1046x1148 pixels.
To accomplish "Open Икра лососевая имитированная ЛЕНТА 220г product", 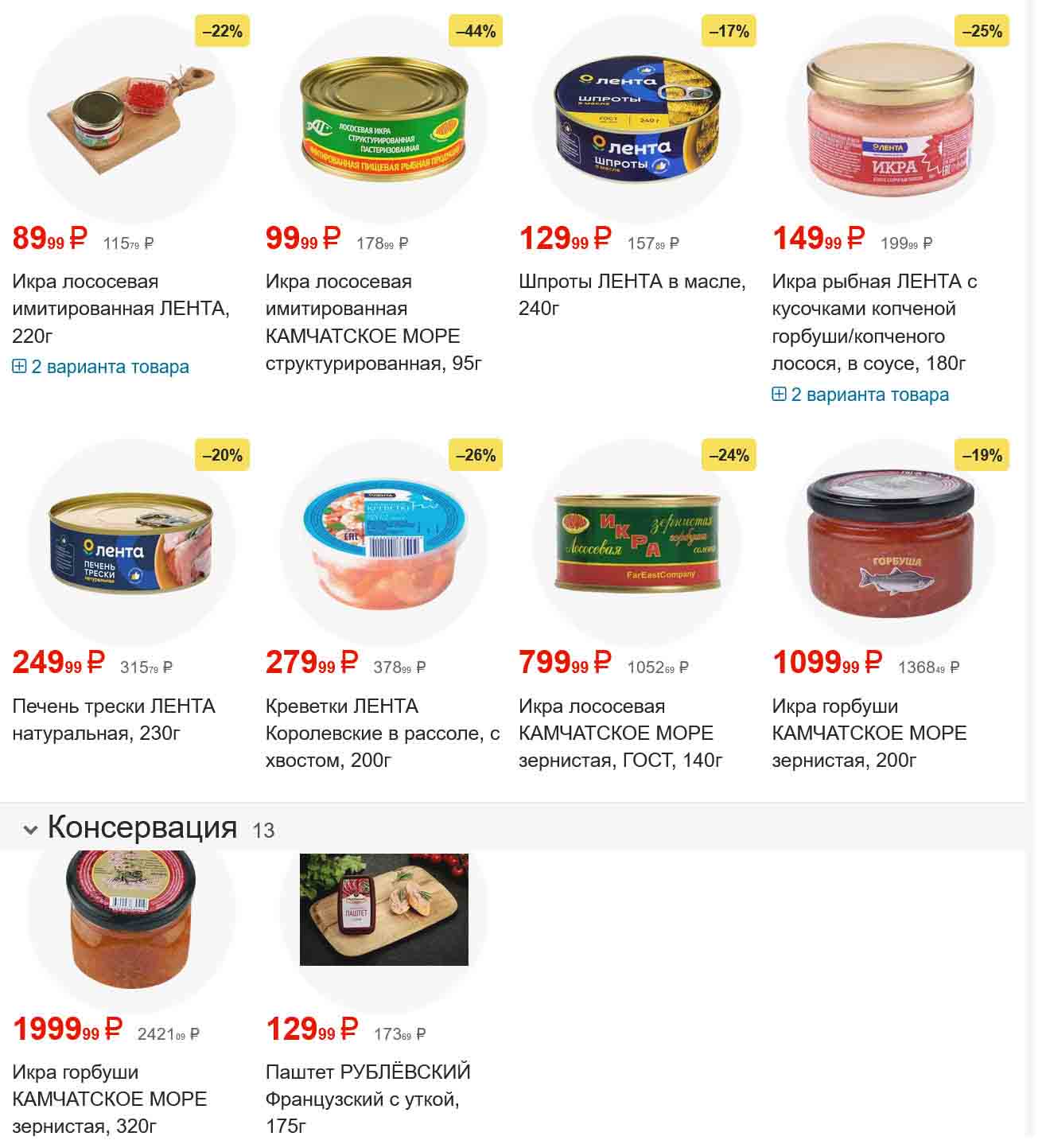I will point(120,309).
